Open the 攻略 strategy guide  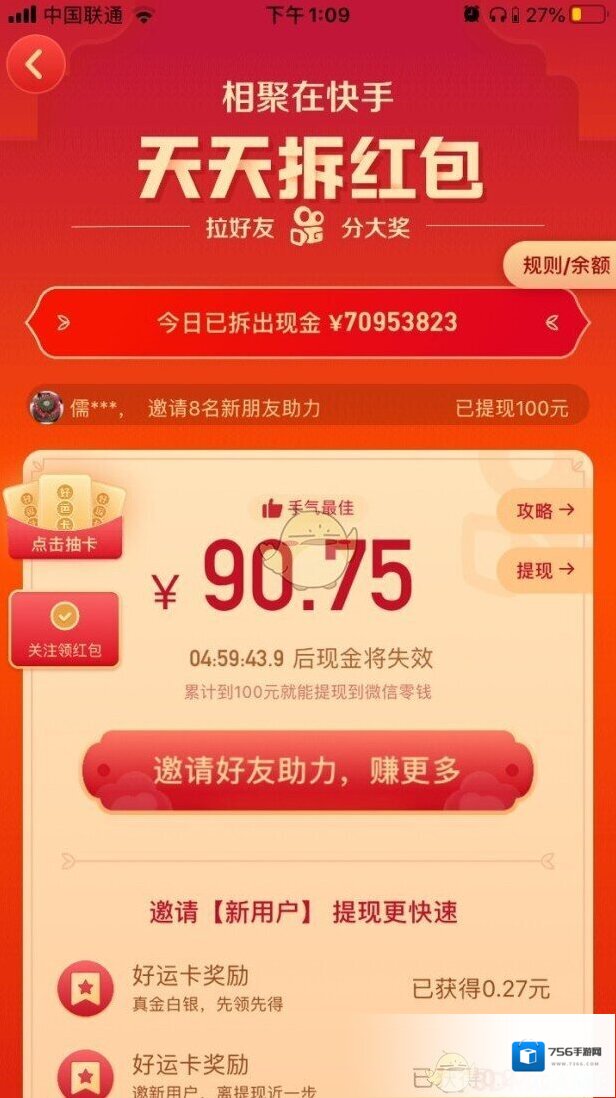(546, 511)
